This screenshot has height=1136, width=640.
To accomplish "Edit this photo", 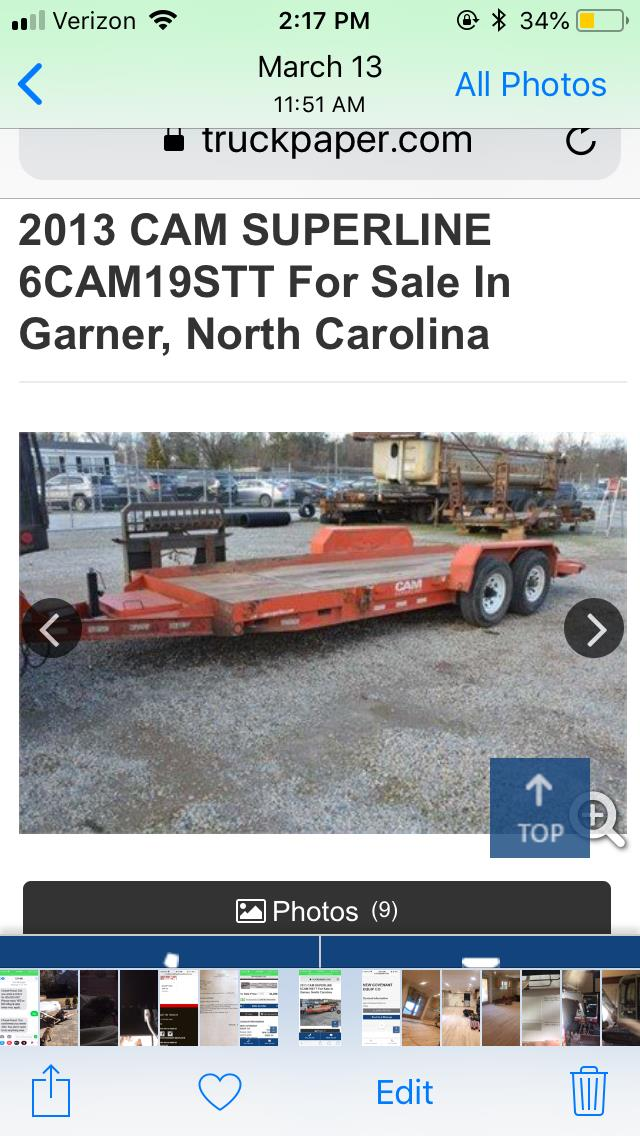I will tap(404, 1091).
